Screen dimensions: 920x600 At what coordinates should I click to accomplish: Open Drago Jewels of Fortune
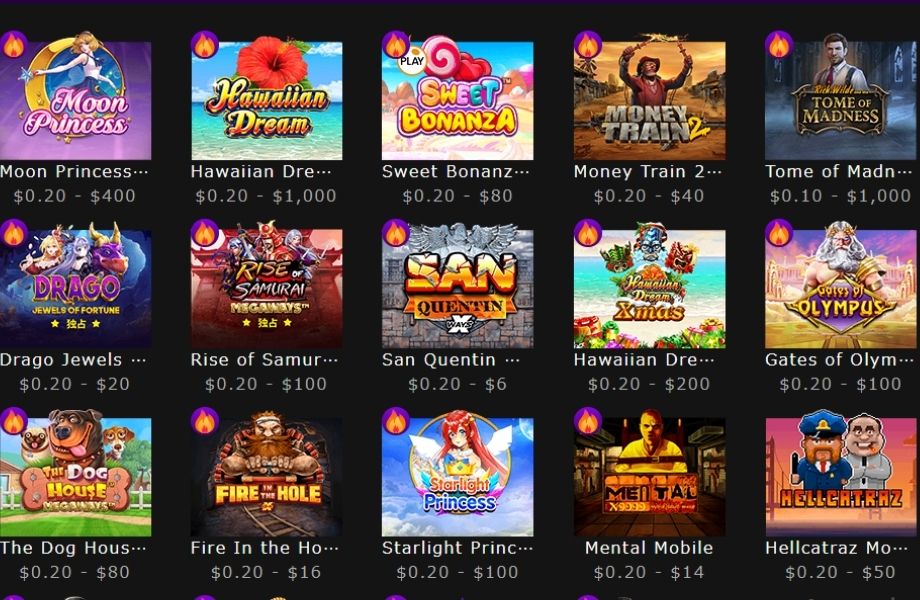click(75, 289)
